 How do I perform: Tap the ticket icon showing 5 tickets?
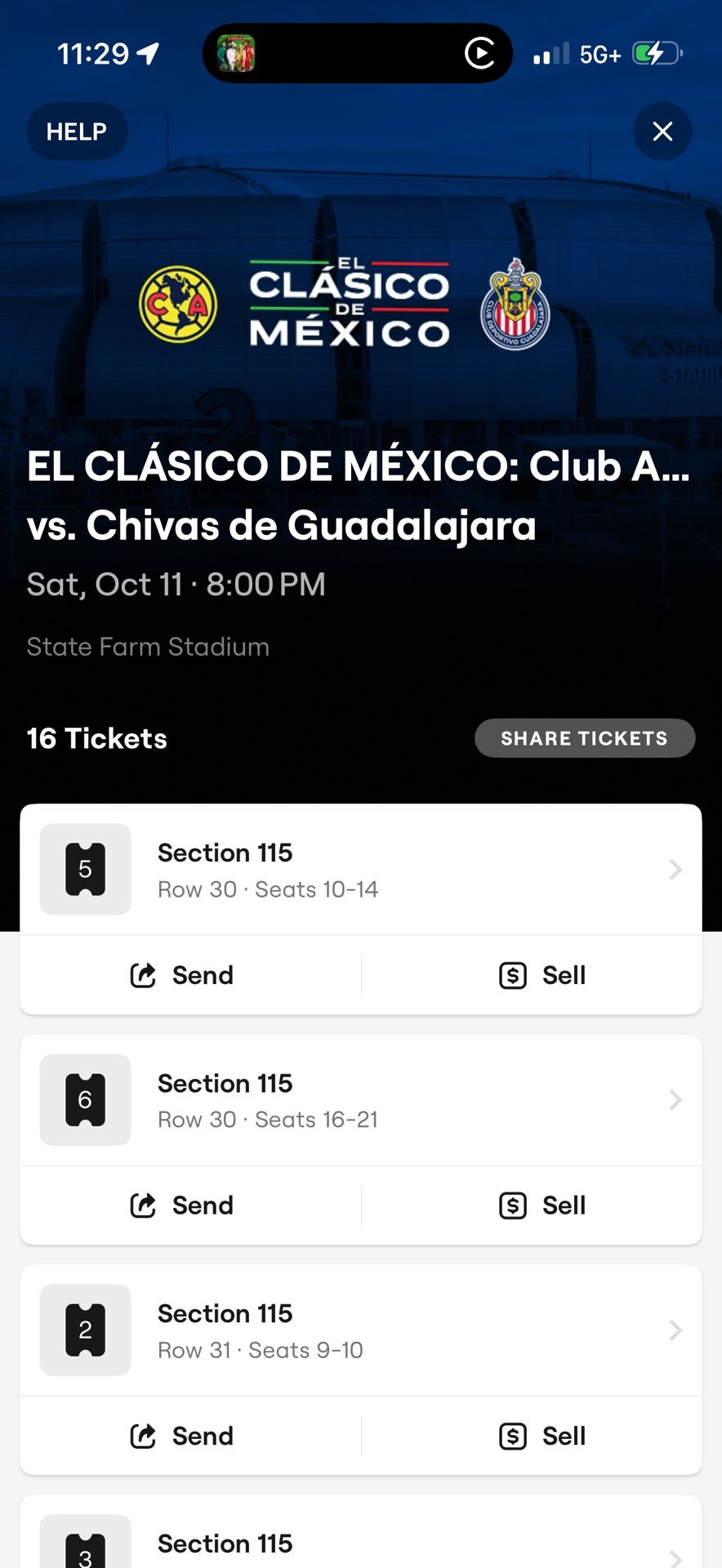click(85, 869)
